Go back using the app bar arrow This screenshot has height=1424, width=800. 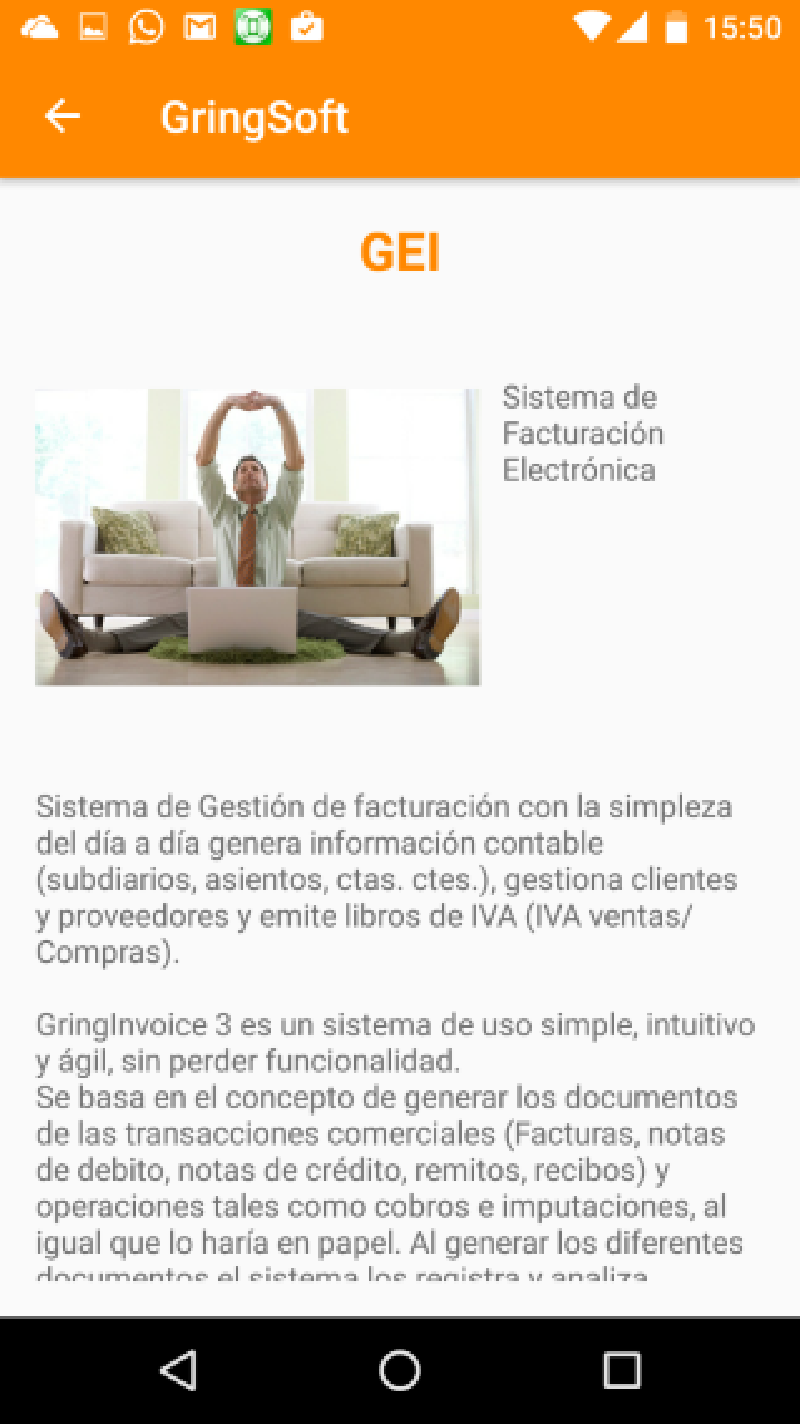(62, 116)
